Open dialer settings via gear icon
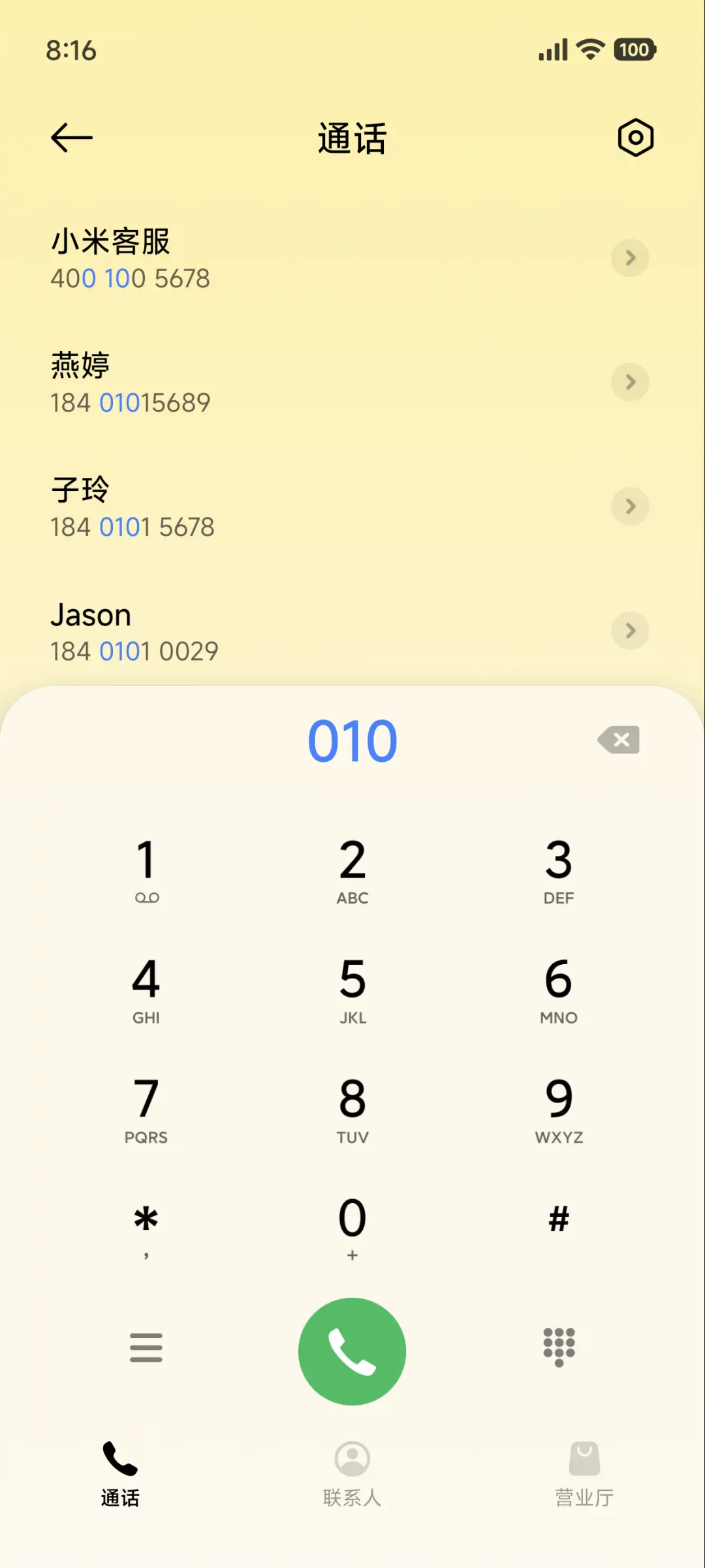Image resolution: width=705 pixels, height=1568 pixels. point(635,137)
